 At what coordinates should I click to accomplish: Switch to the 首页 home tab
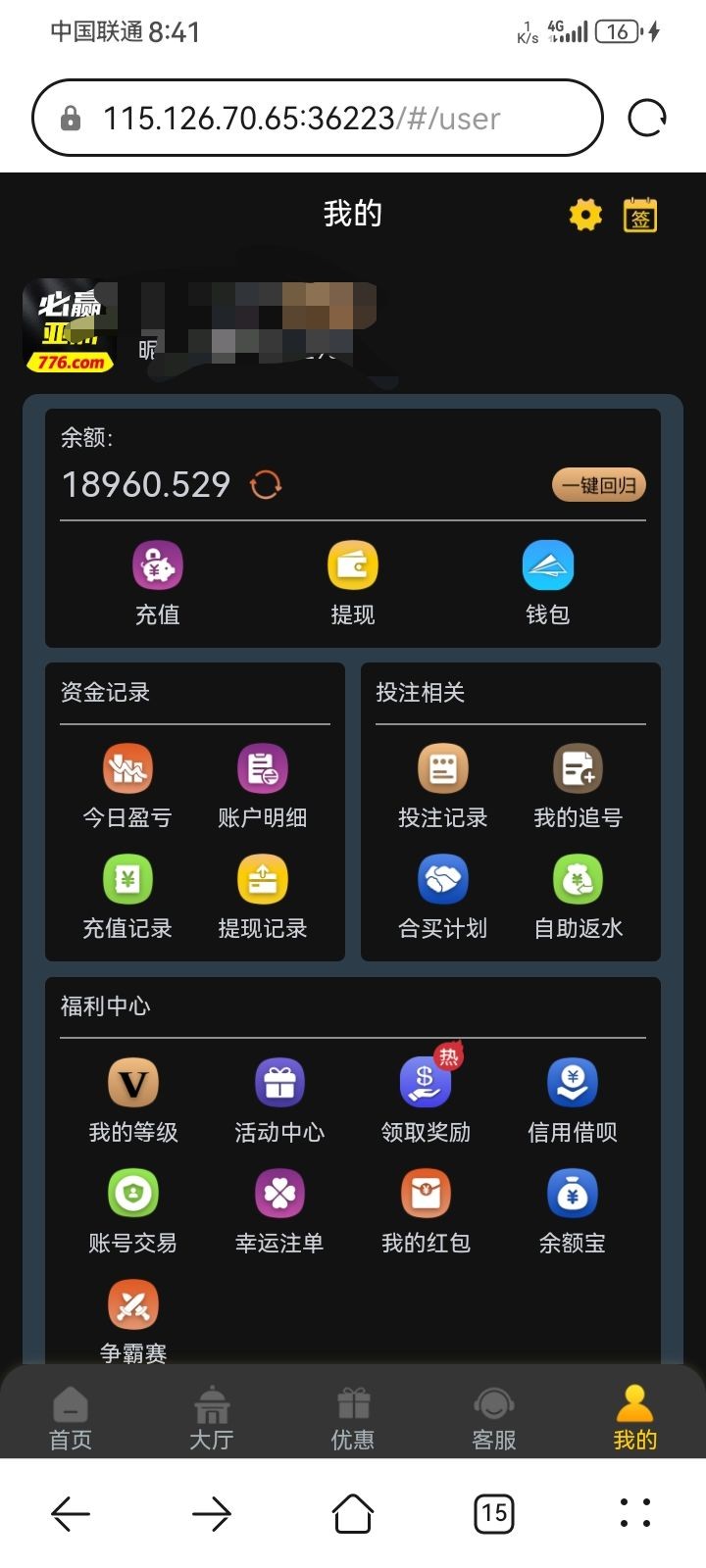tap(71, 1418)
